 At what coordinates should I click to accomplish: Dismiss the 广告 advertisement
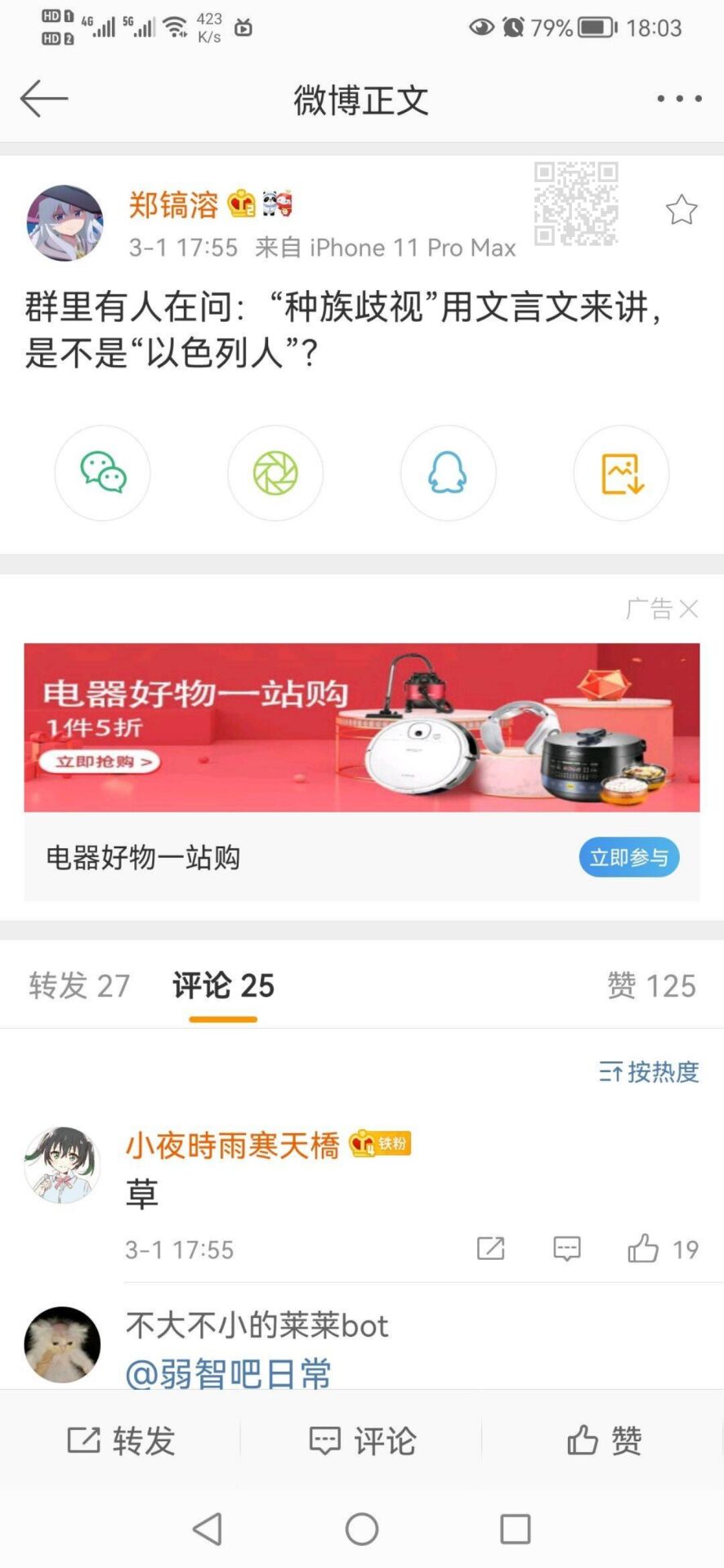click(x=689, y=609)
